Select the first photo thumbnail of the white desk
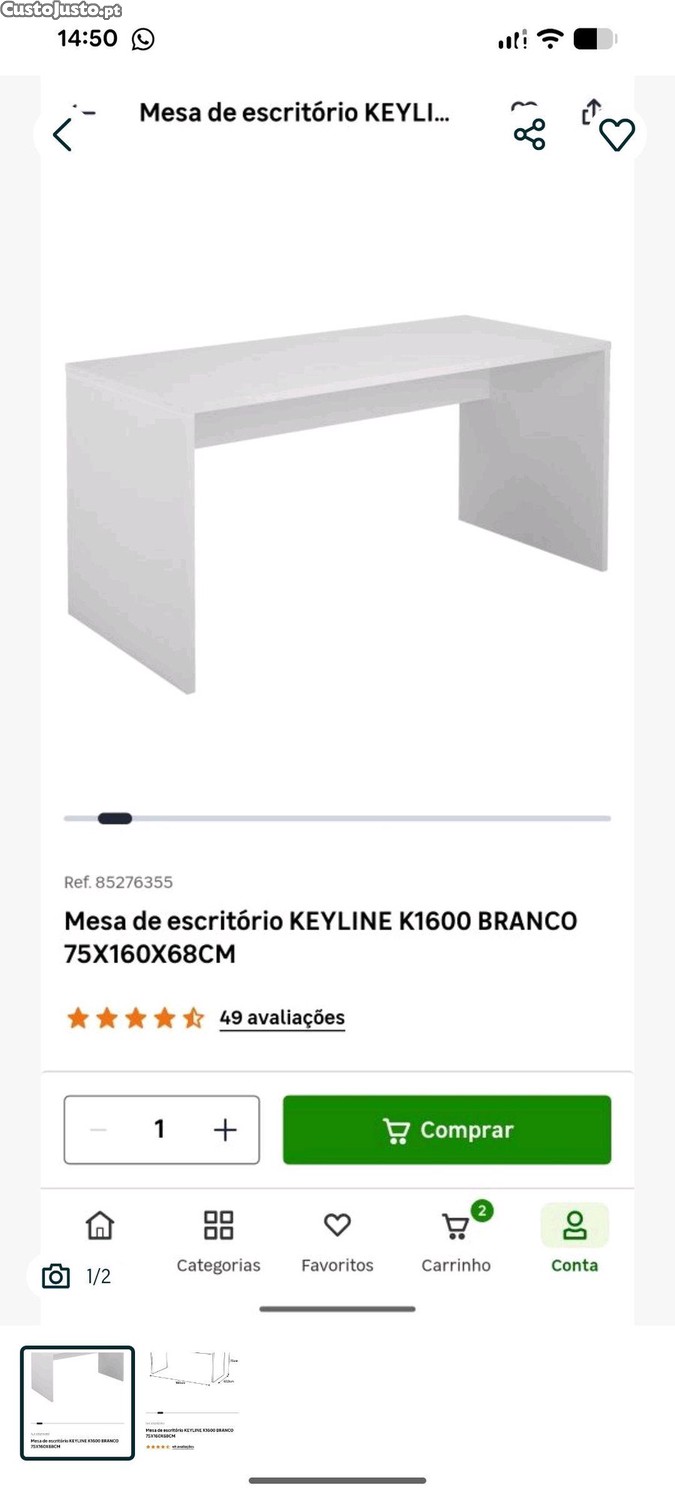Screen dimensions: 675x1500 point(77,1402)
